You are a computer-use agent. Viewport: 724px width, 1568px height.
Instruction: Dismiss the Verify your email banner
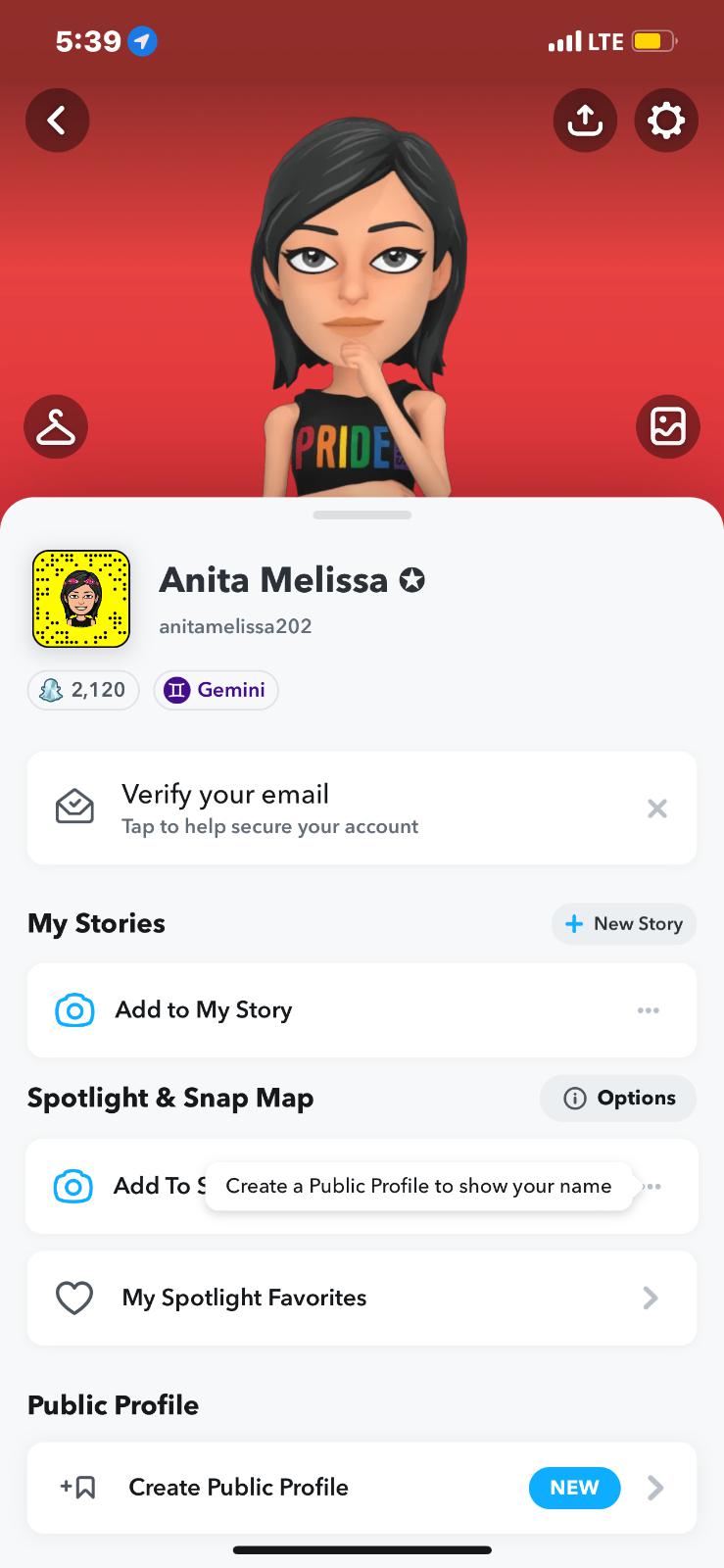pyautogui.click(x=657, y=808)
